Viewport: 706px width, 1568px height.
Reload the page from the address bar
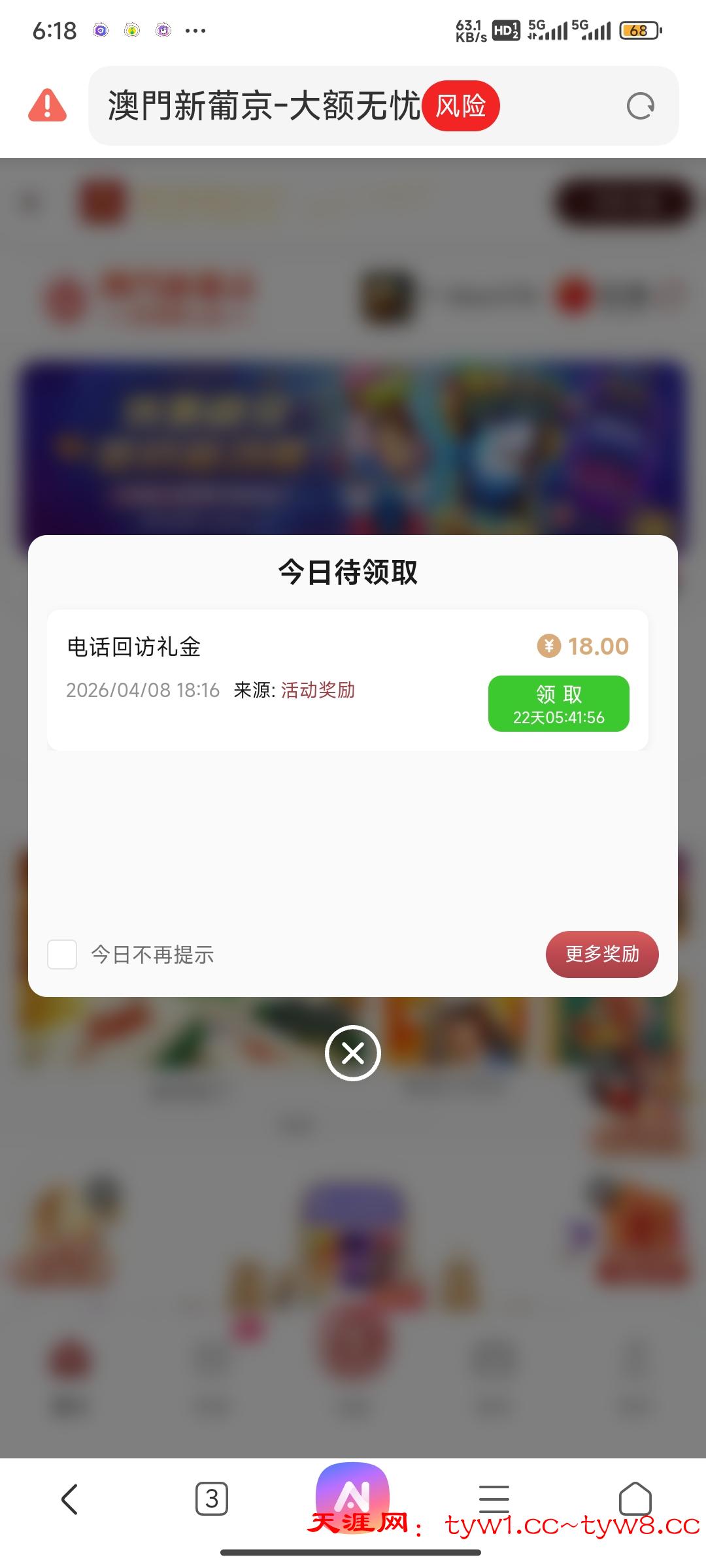(640, 106)
